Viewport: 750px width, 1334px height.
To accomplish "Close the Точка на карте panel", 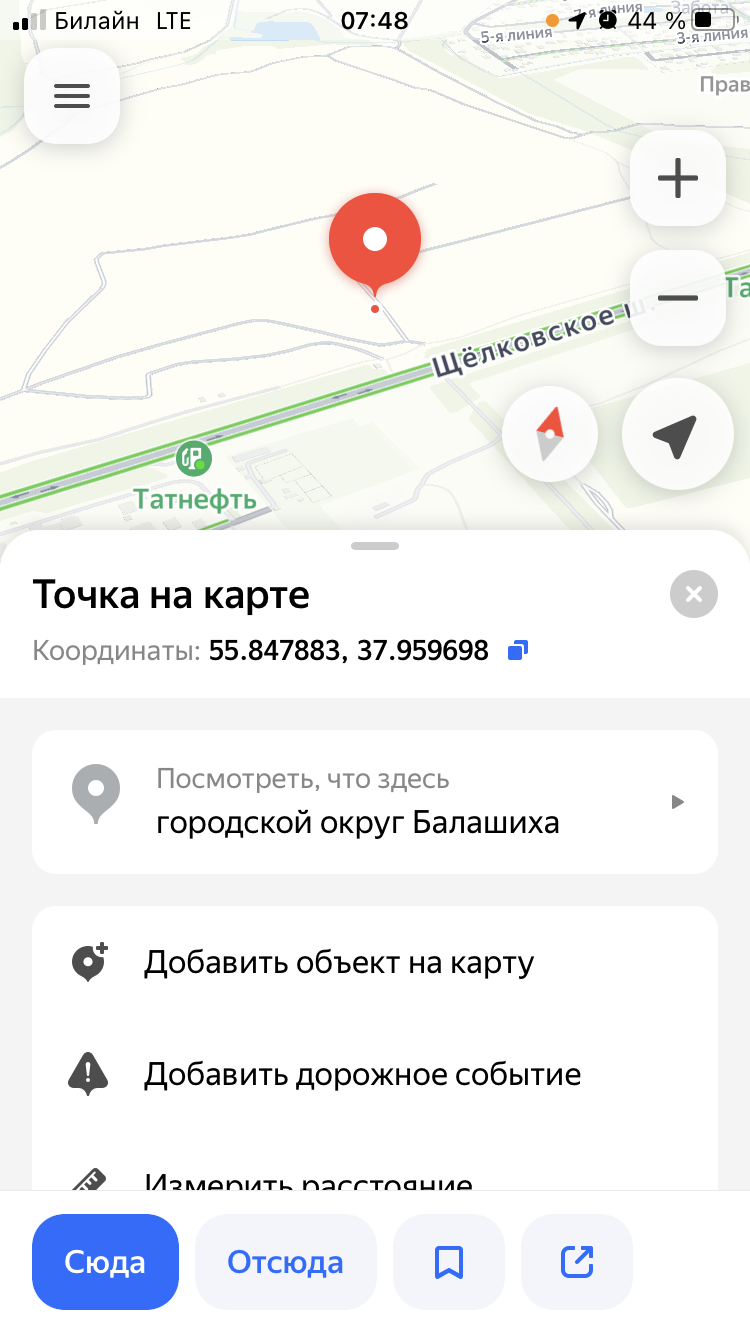I will [694, 595].
